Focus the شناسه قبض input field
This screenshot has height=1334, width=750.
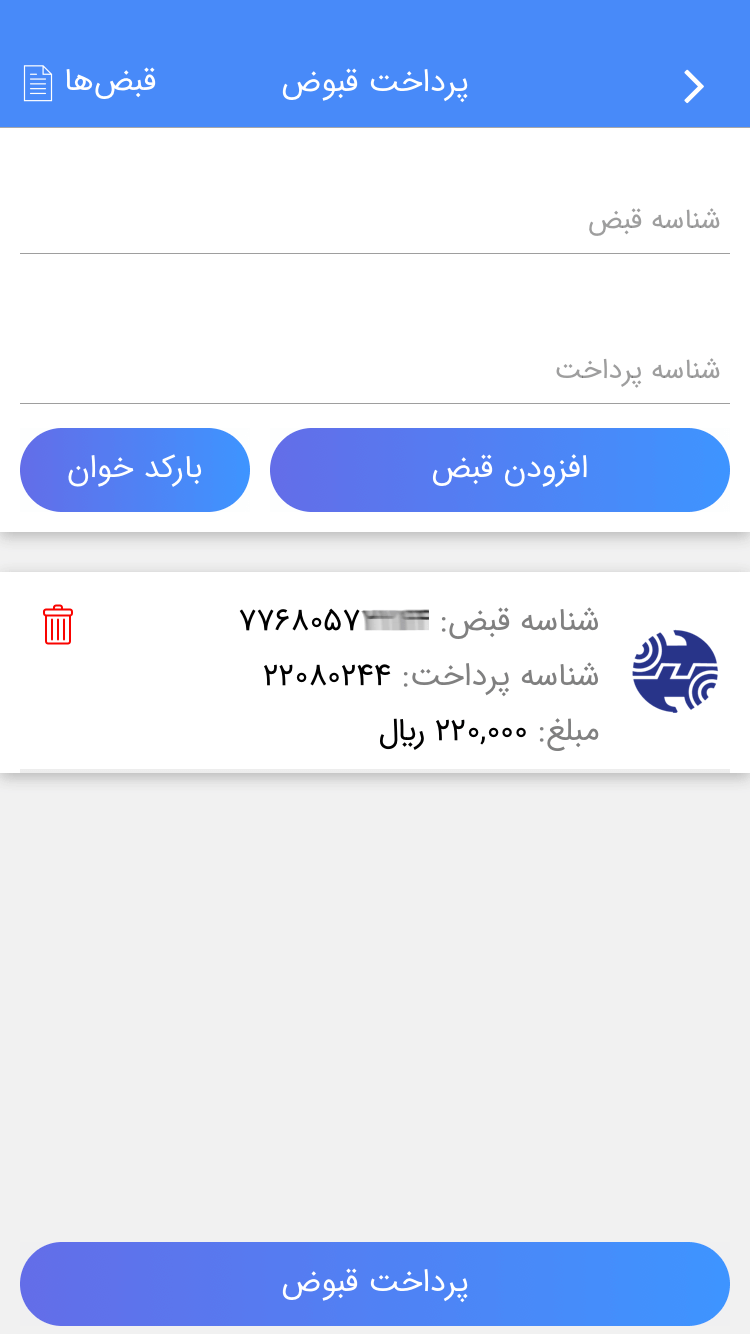click(x=375, y=221)
